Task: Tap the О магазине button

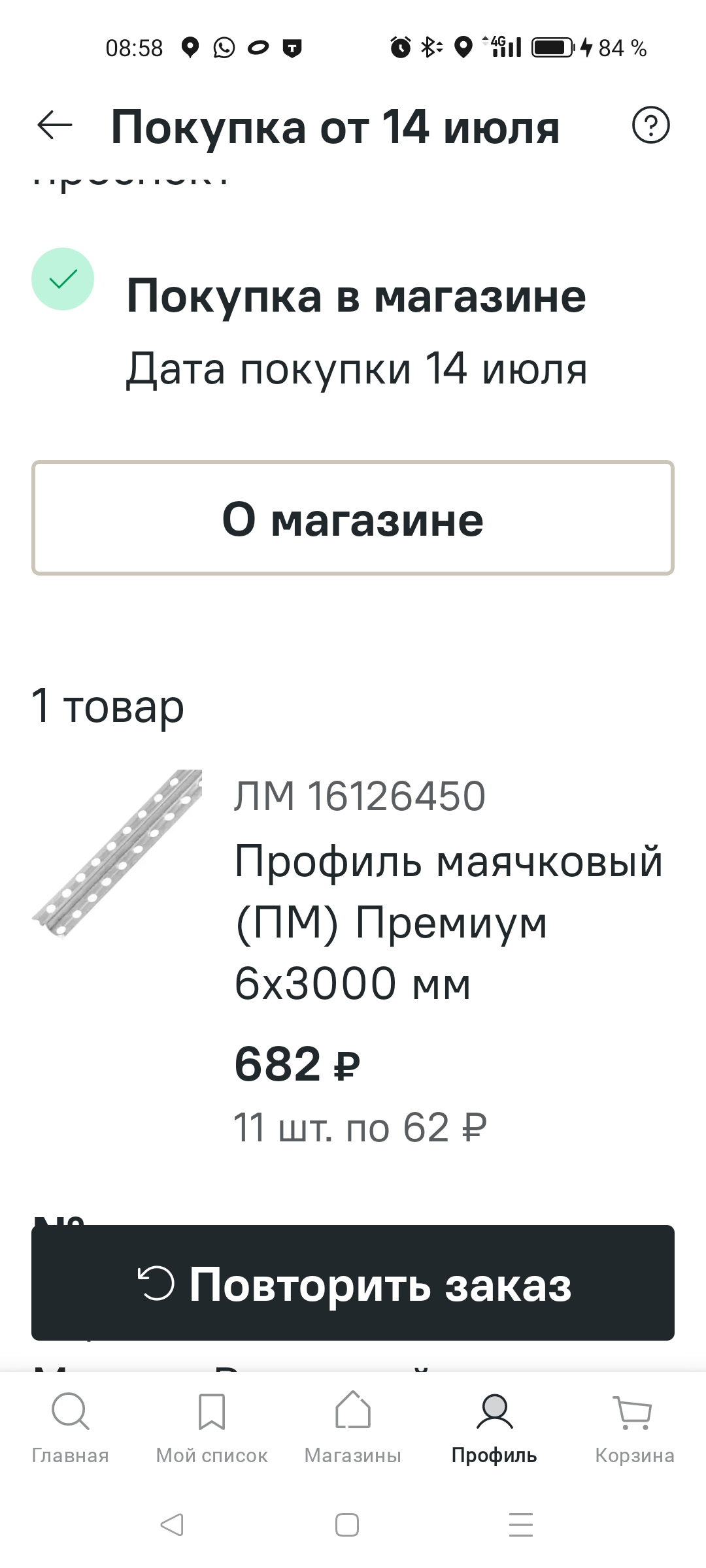Action: [353, 518]
